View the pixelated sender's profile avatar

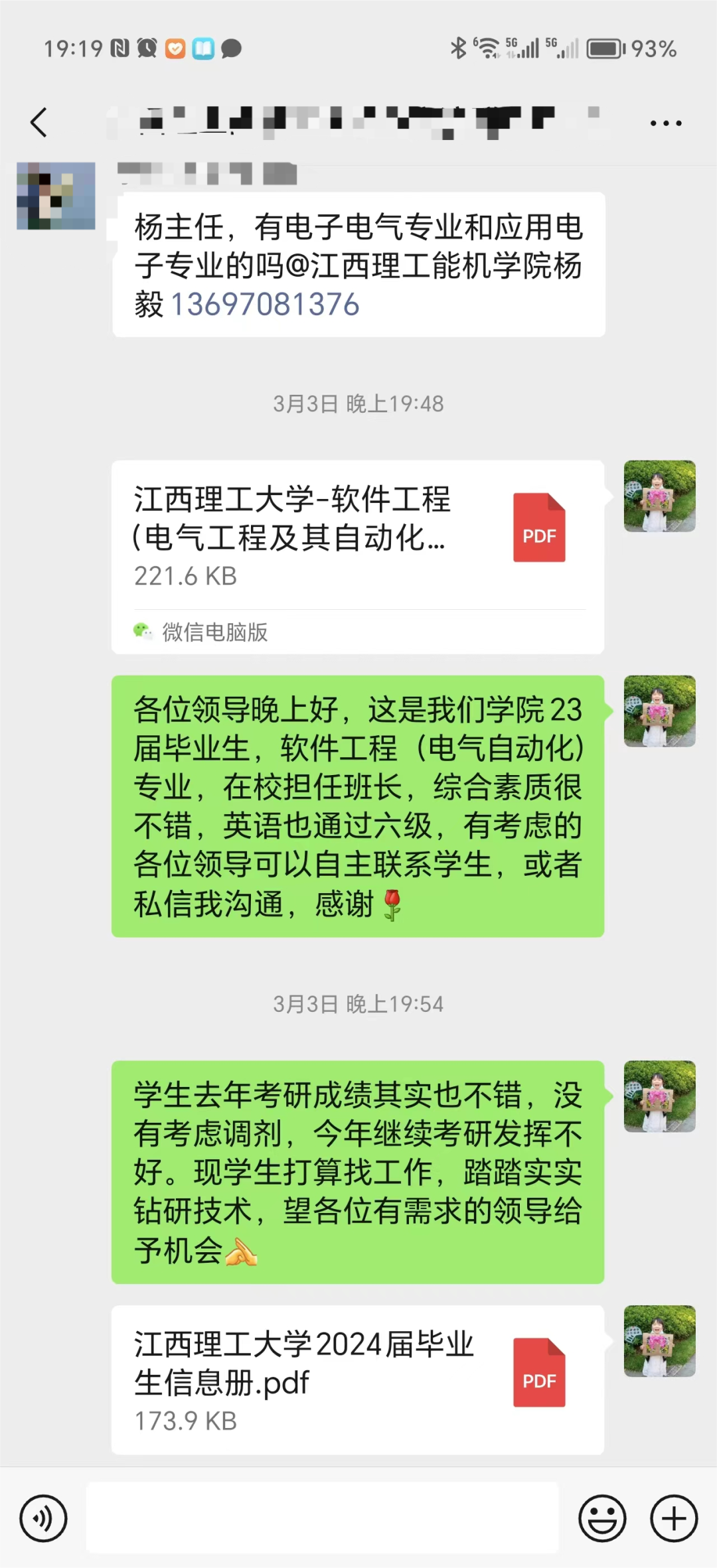pos(56,196)
